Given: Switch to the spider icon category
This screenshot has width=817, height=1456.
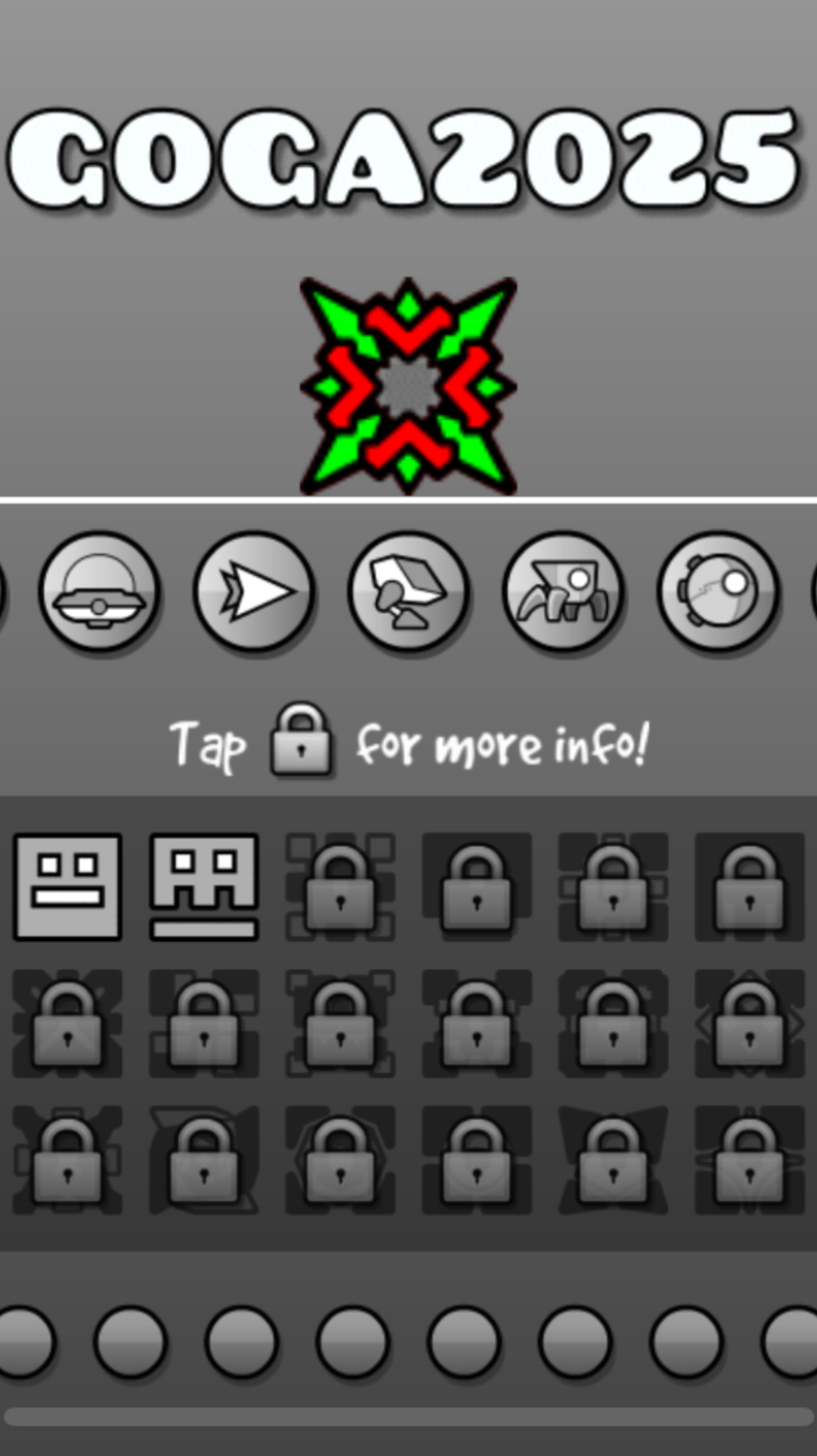Looking at the screenshot, I should [563, 591].
